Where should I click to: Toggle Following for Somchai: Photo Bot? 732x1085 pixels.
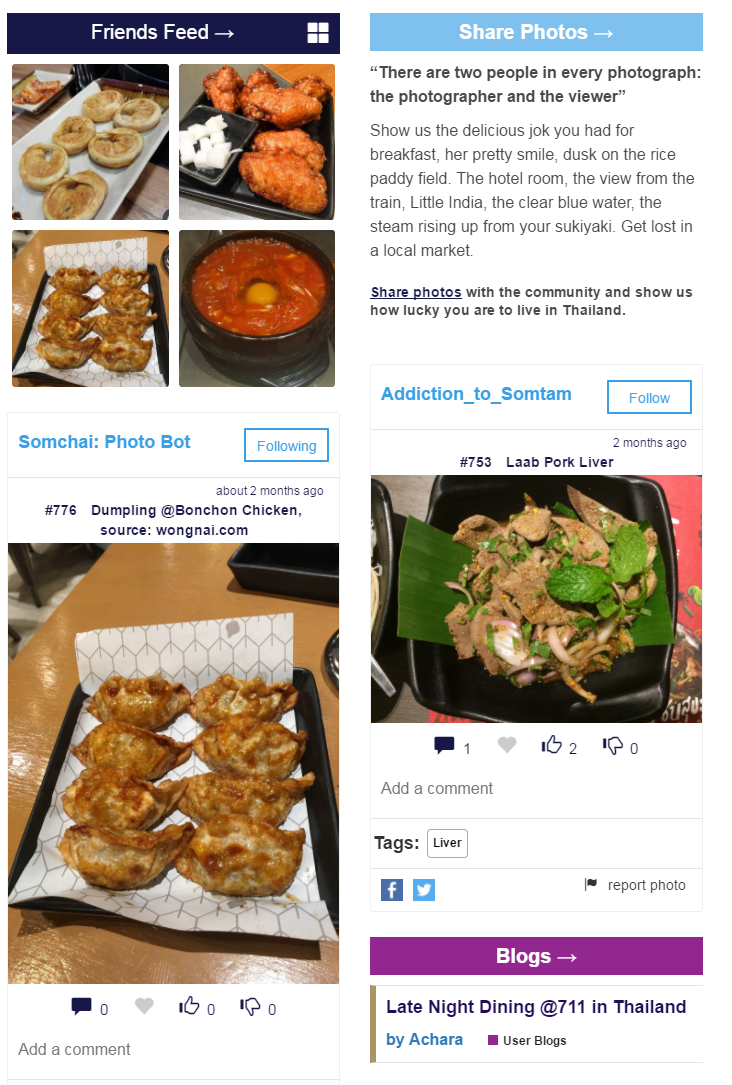point(286,446)
